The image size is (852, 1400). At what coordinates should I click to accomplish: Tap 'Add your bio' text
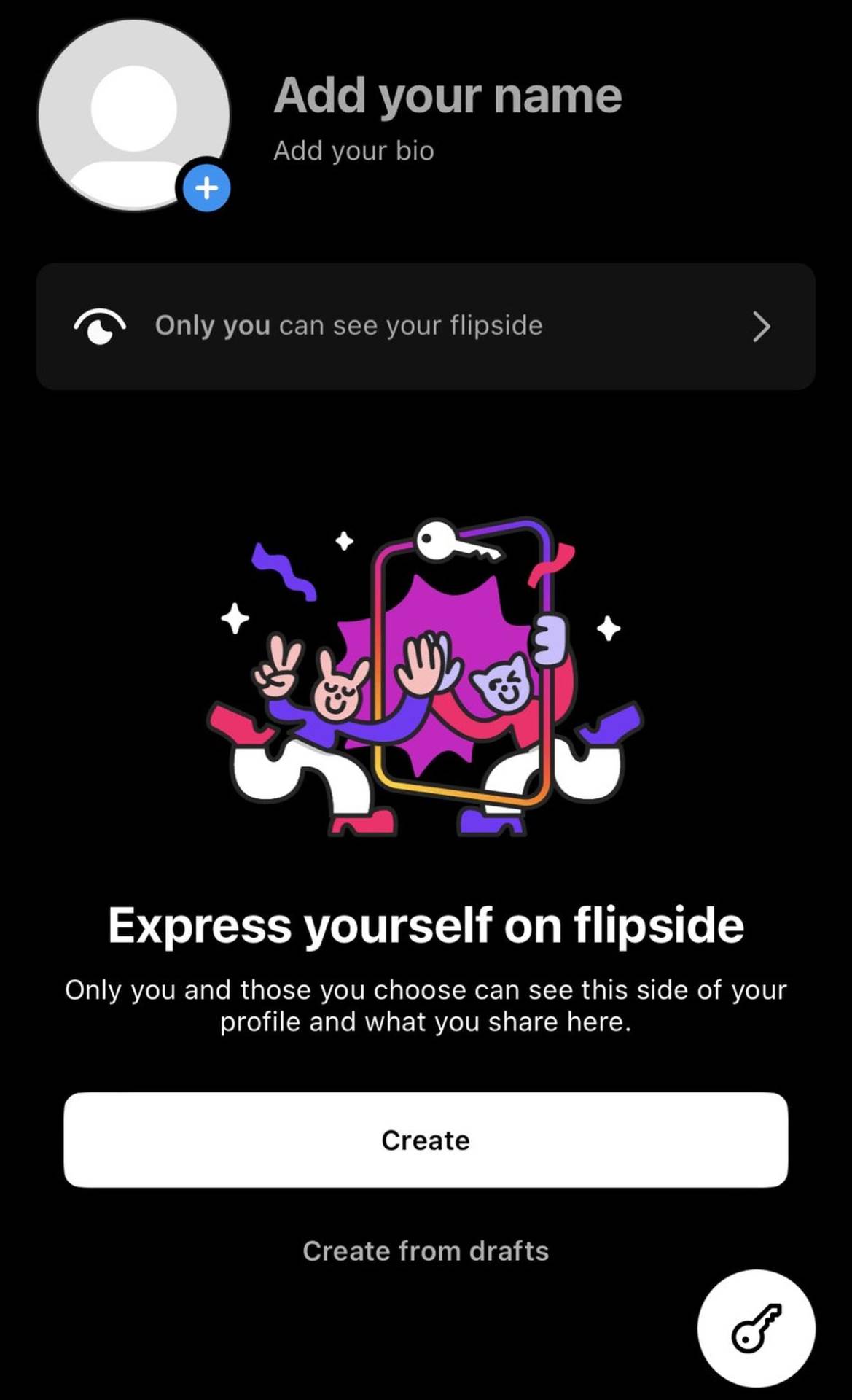[x=353, y=151]
